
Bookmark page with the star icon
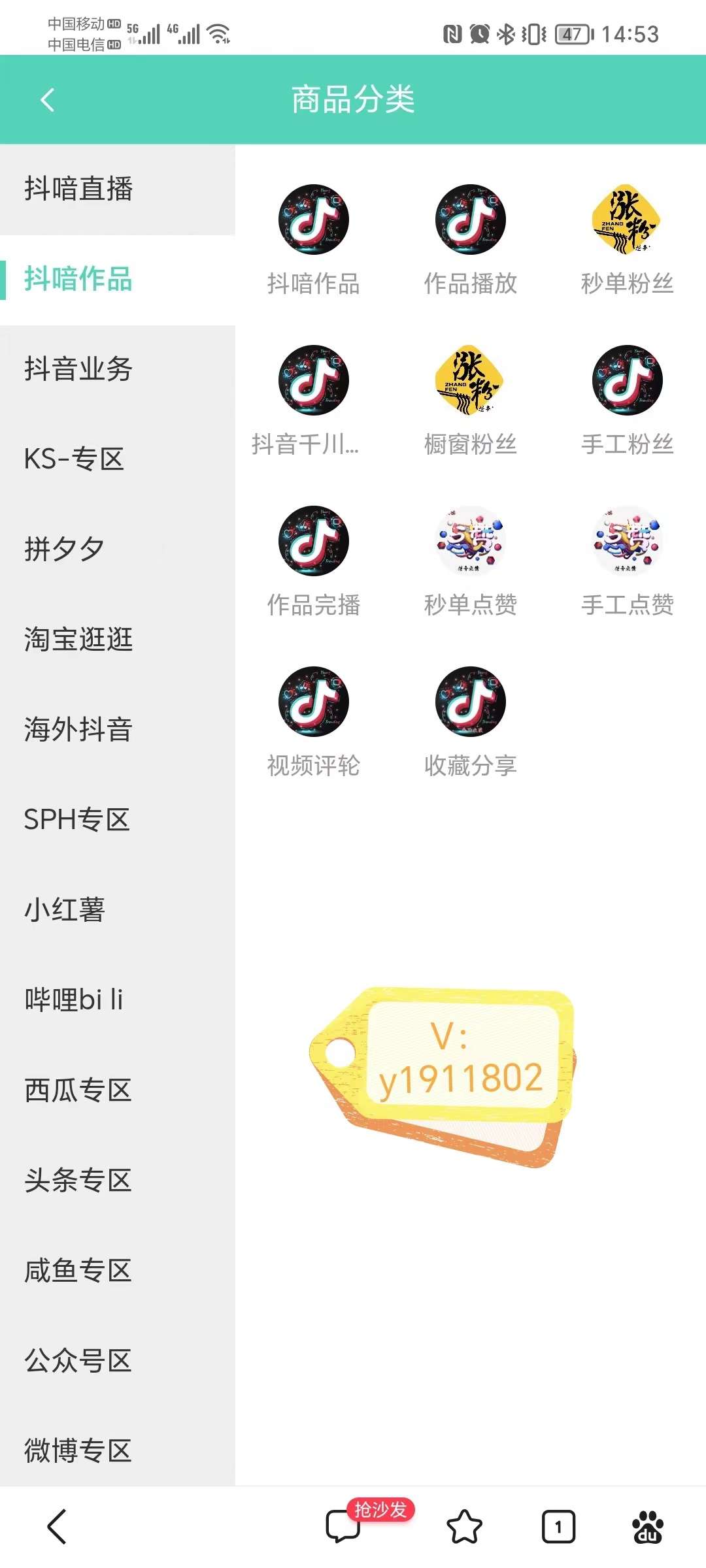464,1527
